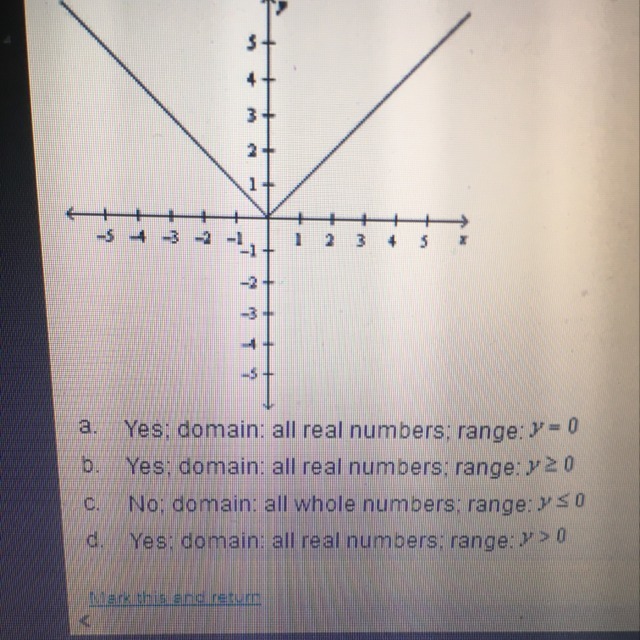Open the 'Mark this and return' link

pyautogui.click(x=175, y=598)
